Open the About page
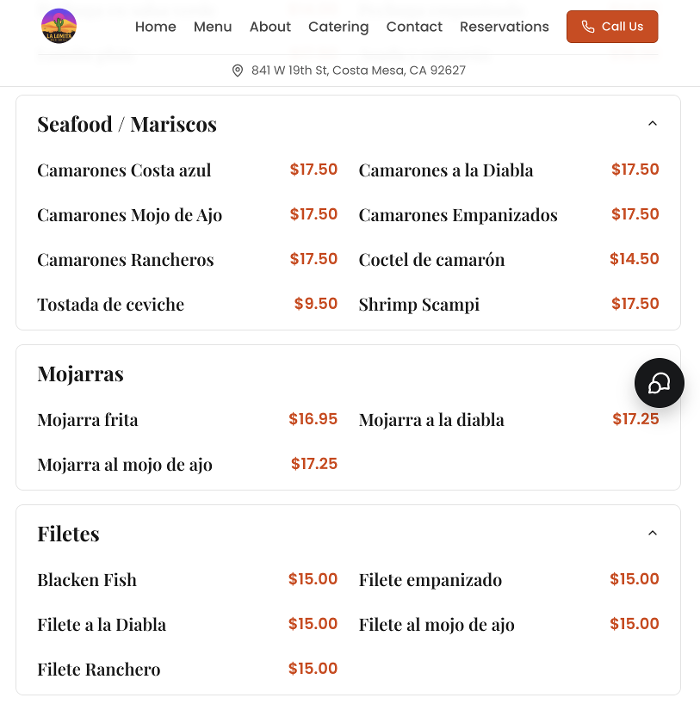The width and height of the screenshot is (700, 704). pyautogui.click(x=270, y=27)
